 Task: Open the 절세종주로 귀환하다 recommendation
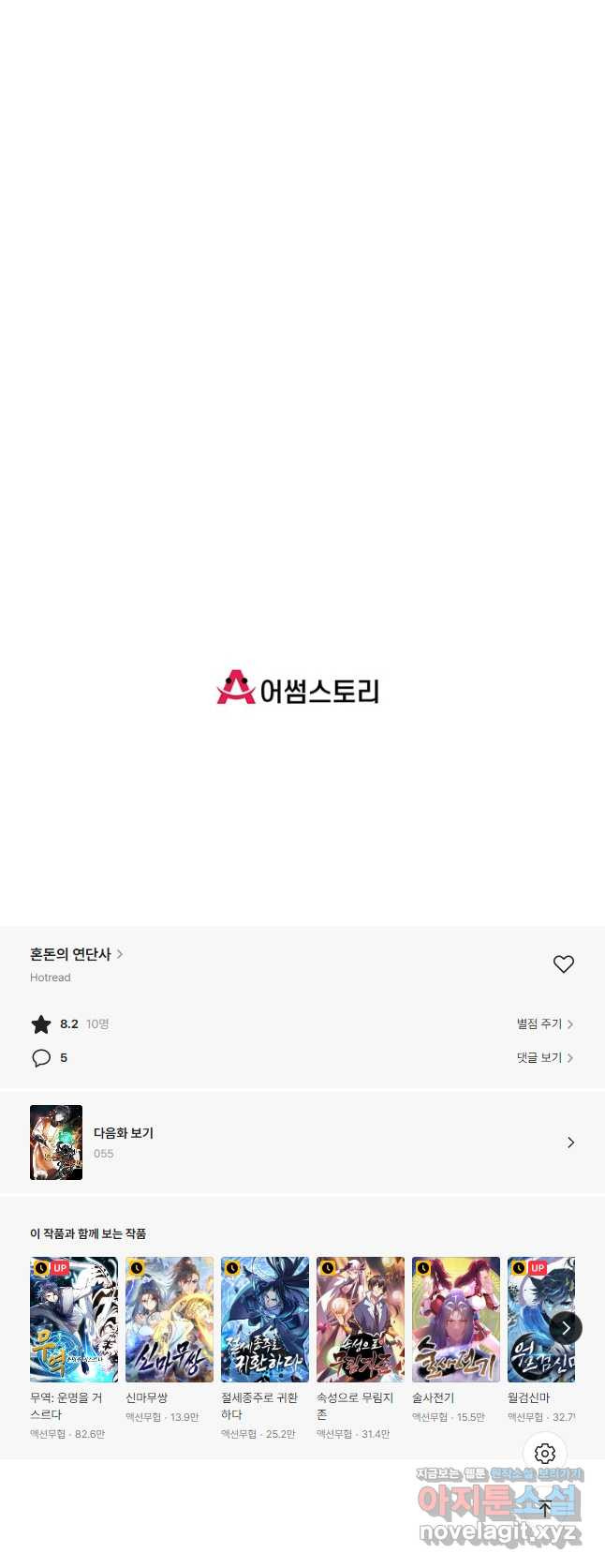pos(264,1319)
